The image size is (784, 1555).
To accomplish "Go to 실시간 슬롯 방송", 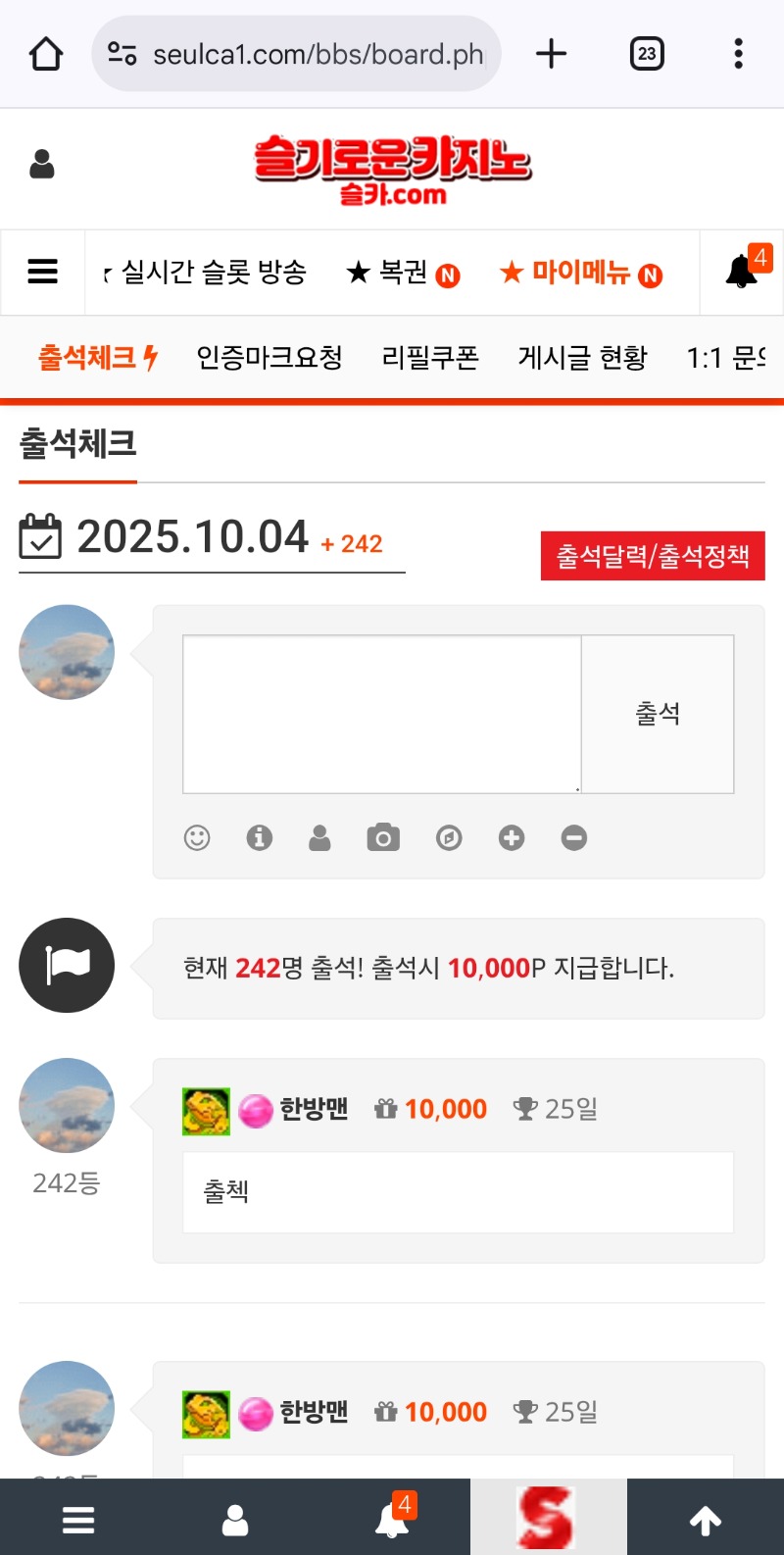I will [214, 272].
